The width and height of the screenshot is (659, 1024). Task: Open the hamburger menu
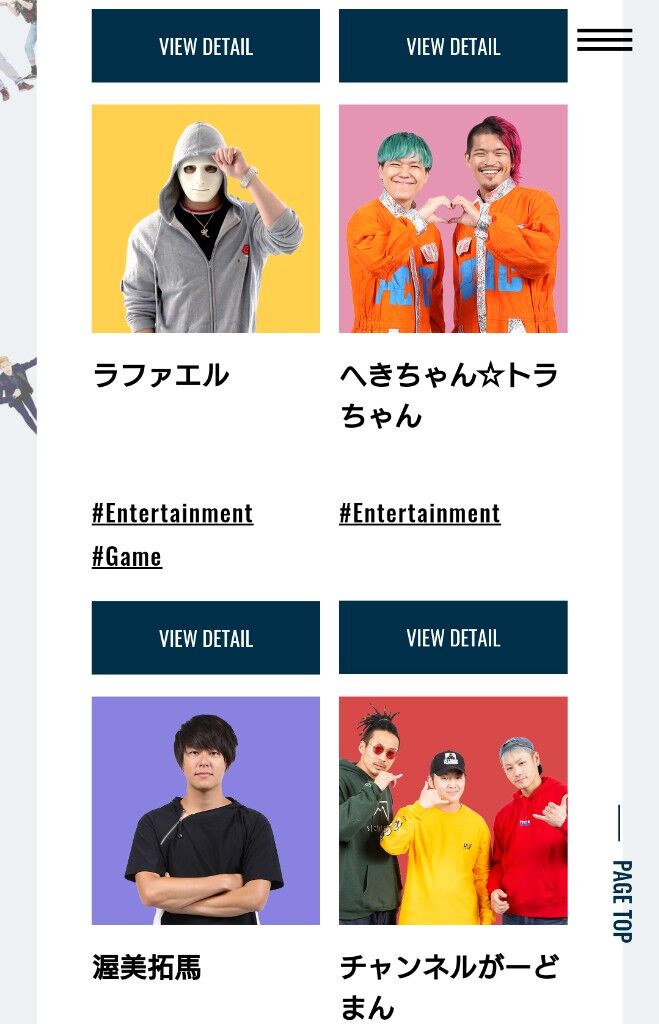604,40
